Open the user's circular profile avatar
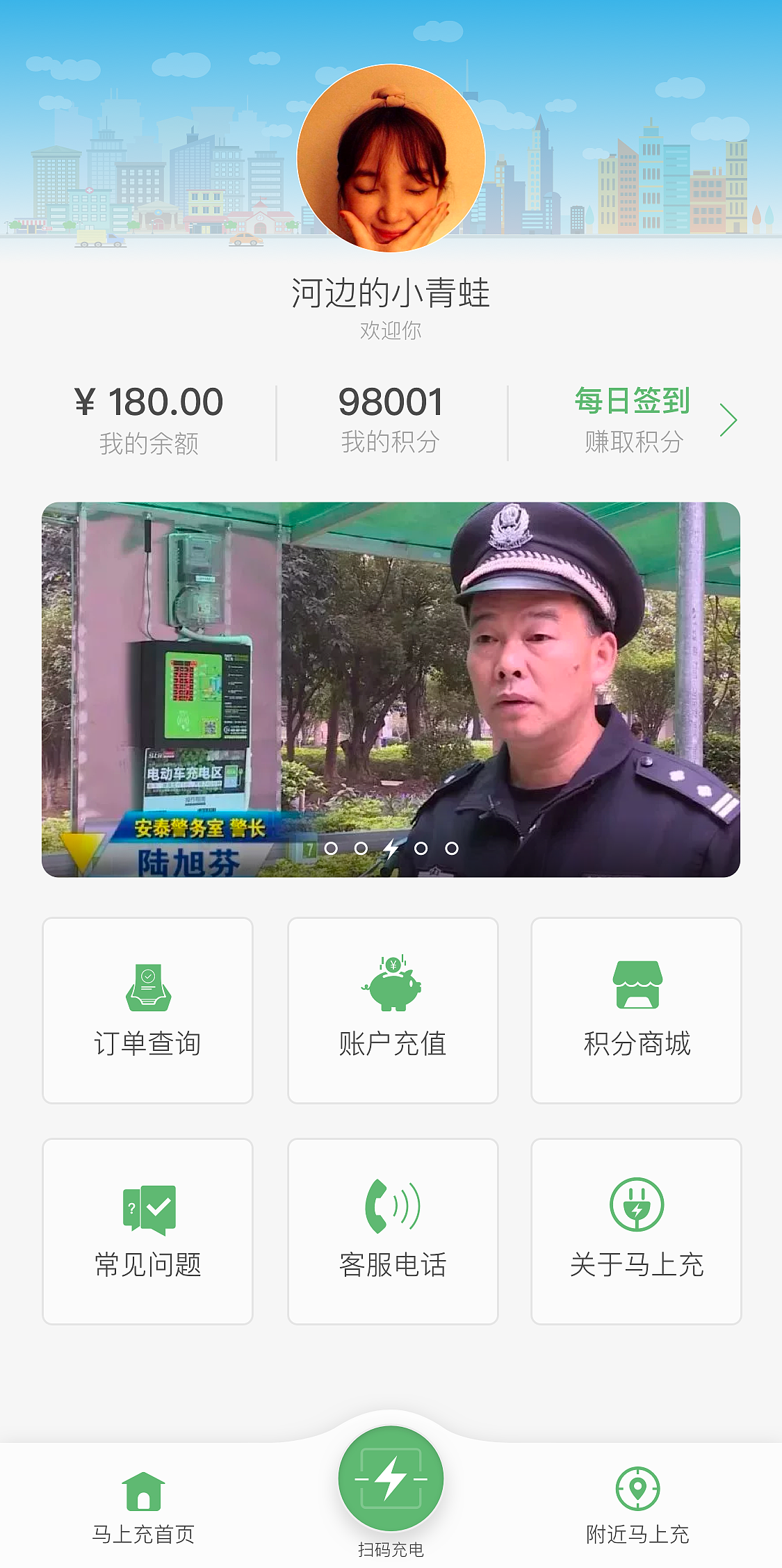The width and height of the screenshot is (782, 1568). point(391,158)
